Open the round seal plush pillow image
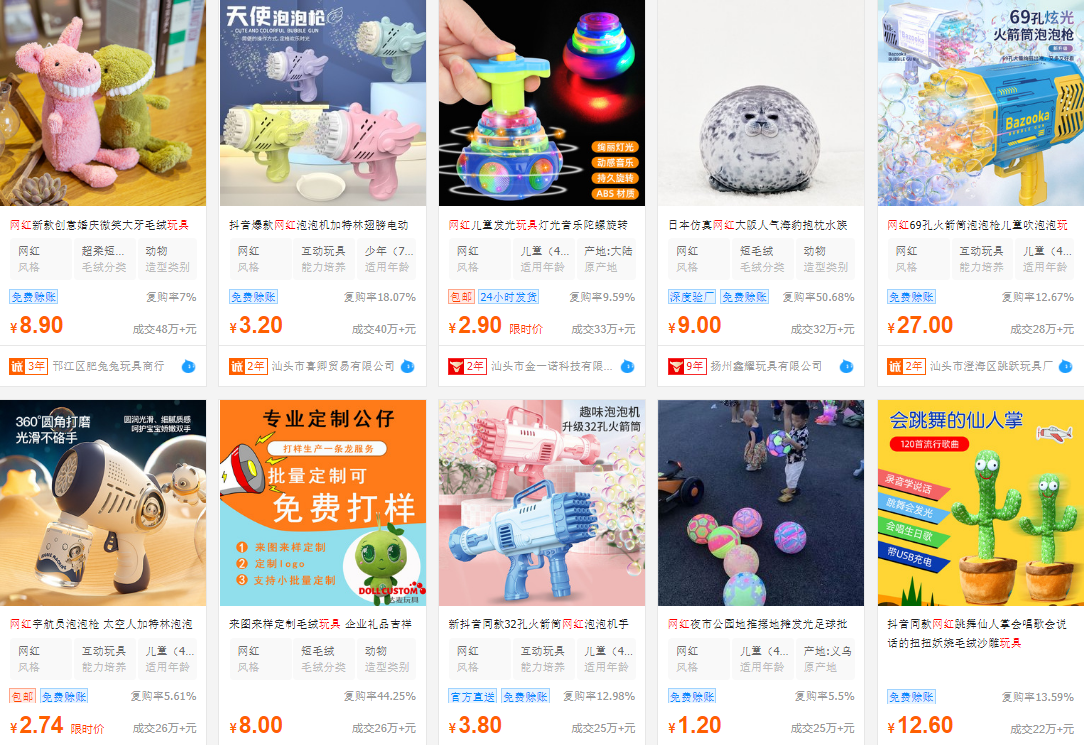 pyautogui.click(x=761, y=103)
